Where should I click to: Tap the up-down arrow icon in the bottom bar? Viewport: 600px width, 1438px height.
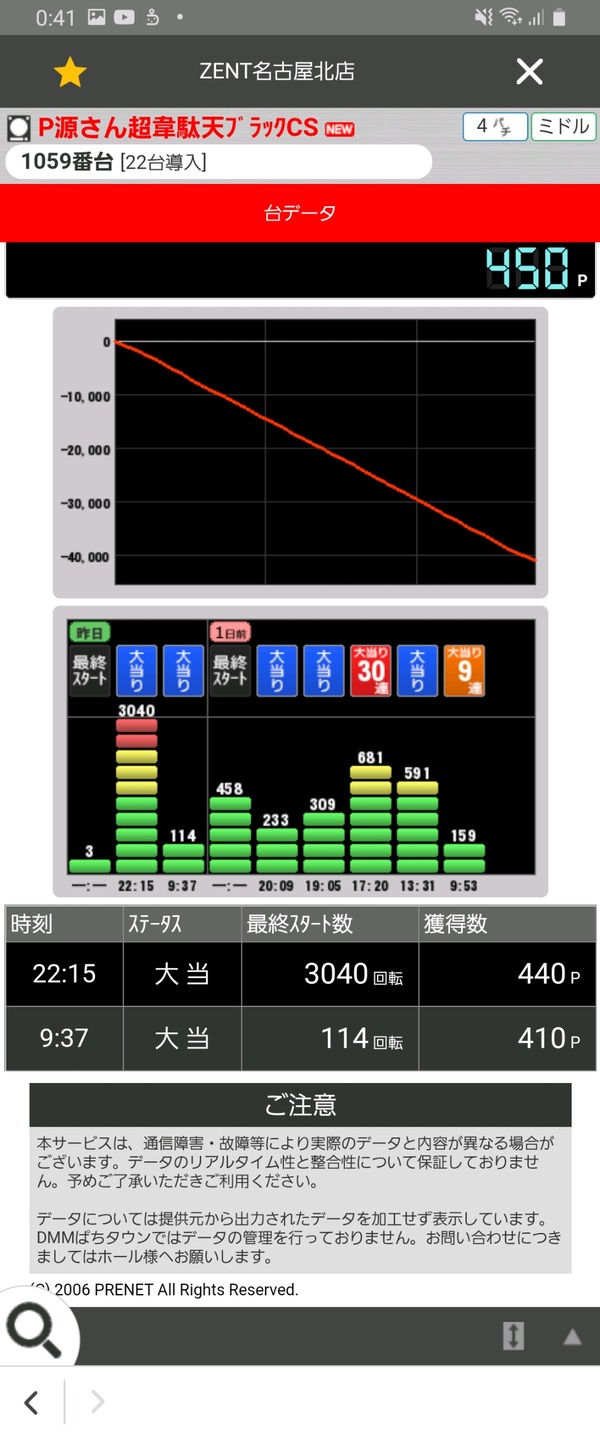point(513,1336)
